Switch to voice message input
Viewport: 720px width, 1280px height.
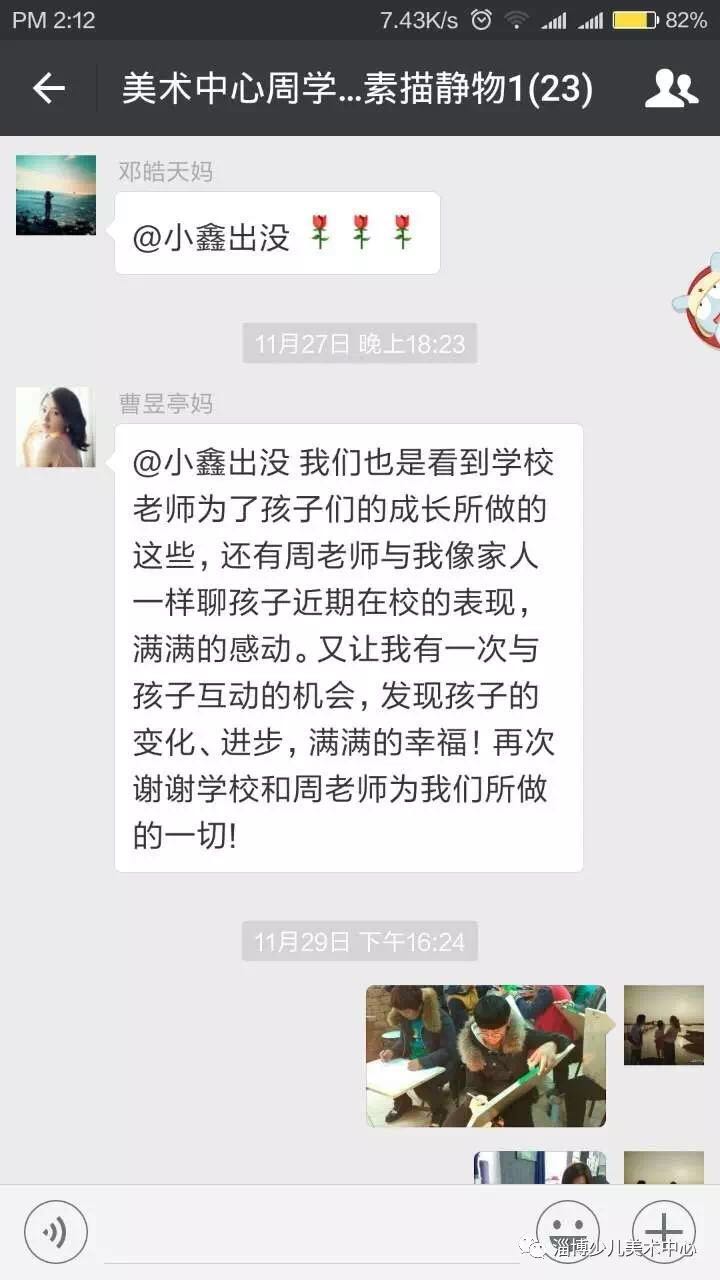[56, 1231]
